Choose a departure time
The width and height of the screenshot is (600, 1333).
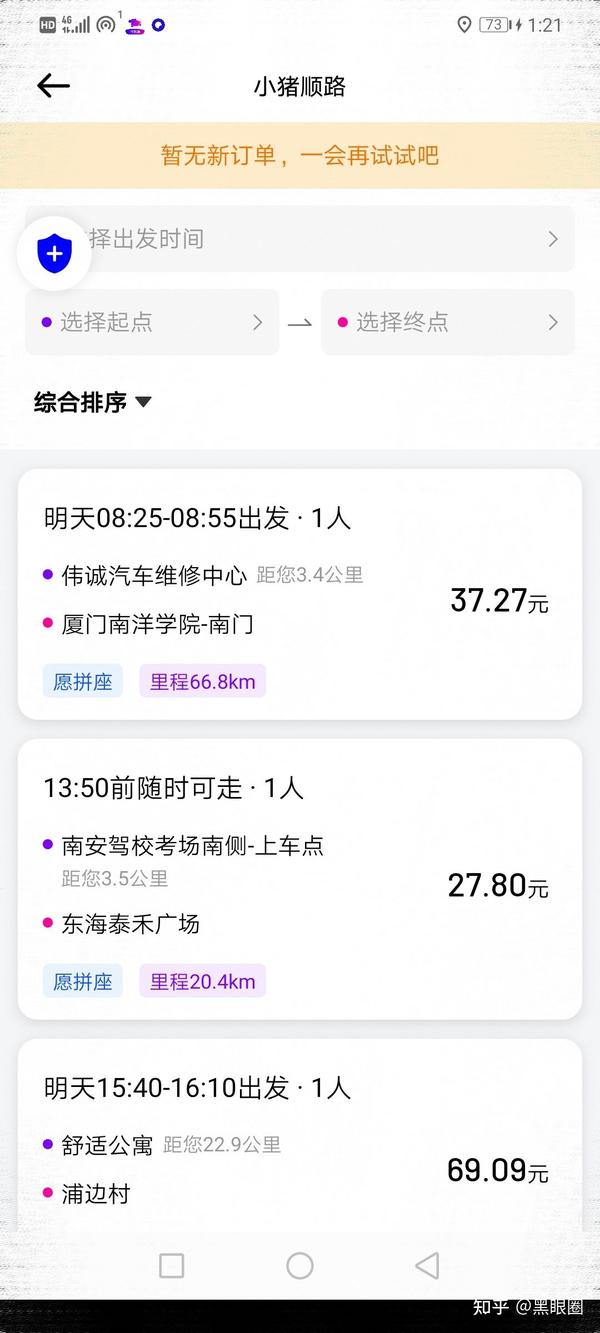click(300, 239)
